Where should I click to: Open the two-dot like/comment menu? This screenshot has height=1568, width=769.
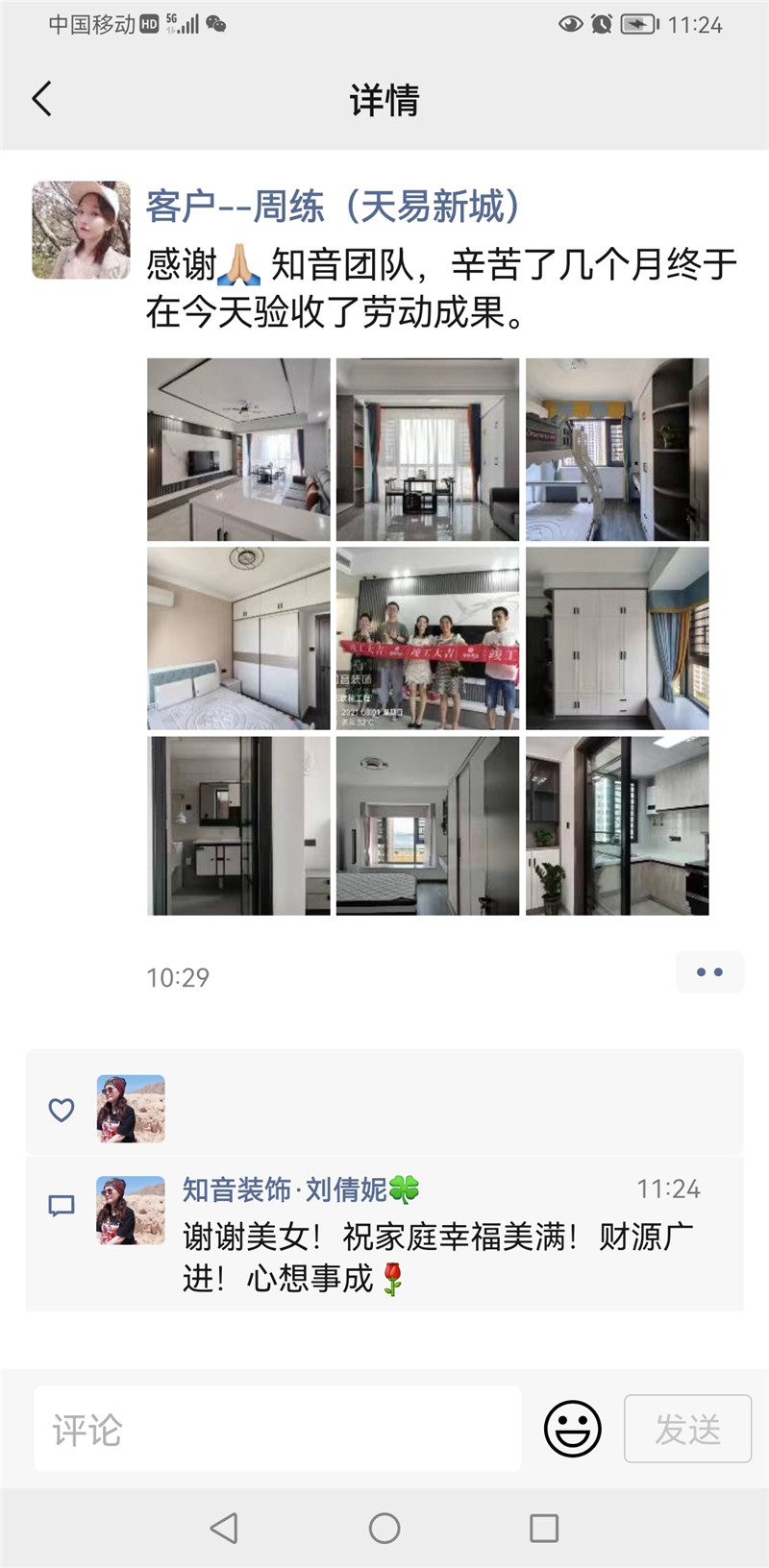pos(709,972)
